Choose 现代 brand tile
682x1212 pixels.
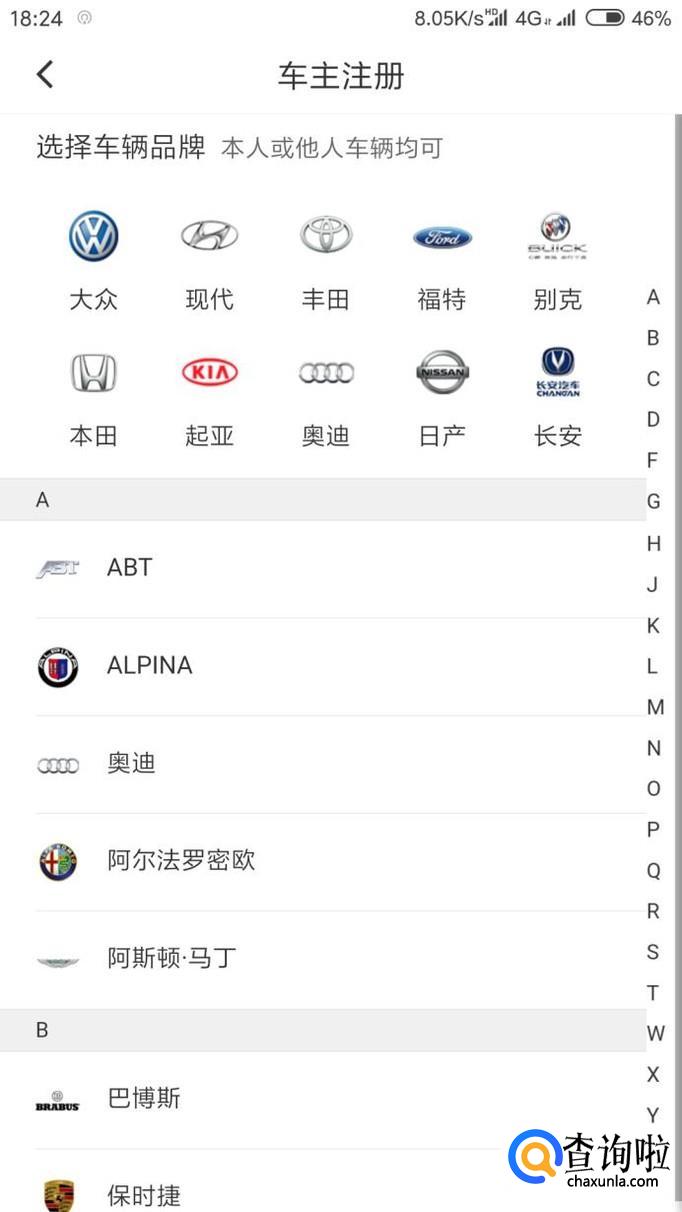point(209,260)
